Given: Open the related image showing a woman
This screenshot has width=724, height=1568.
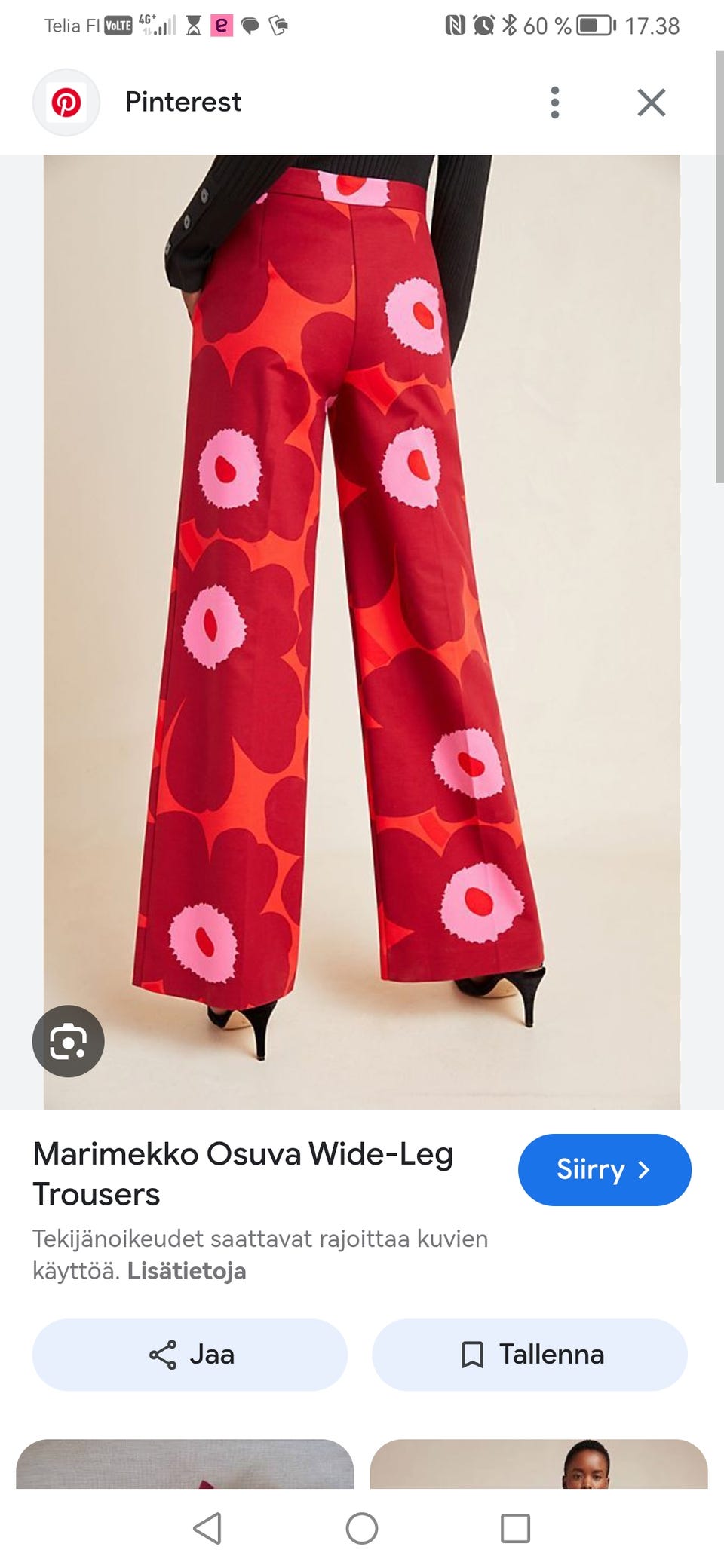Looking at the screenshot, I should (538, 1463).
